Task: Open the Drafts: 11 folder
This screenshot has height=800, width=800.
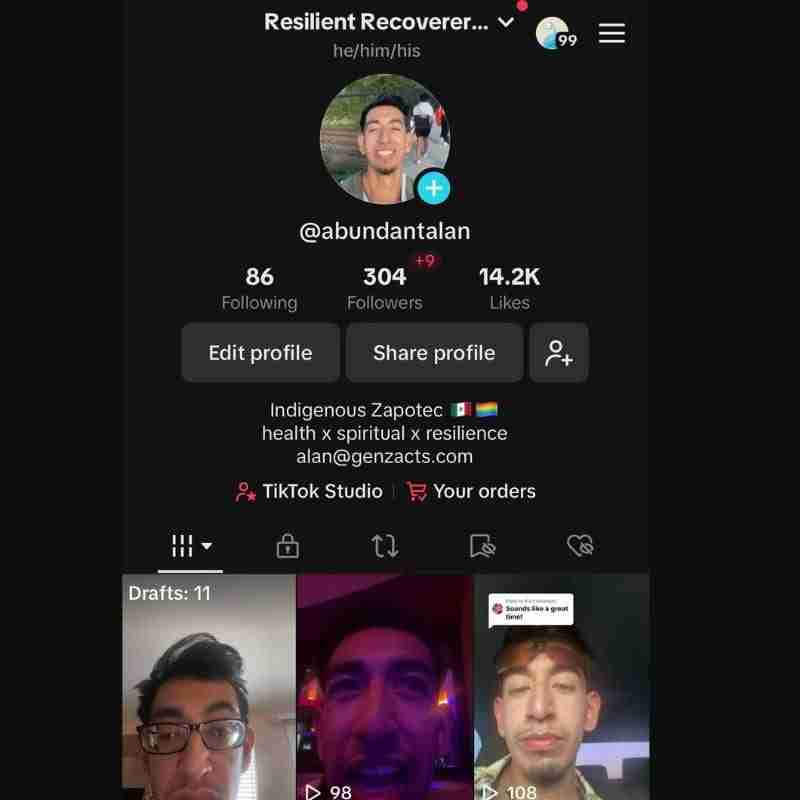Action: point(208,690)
